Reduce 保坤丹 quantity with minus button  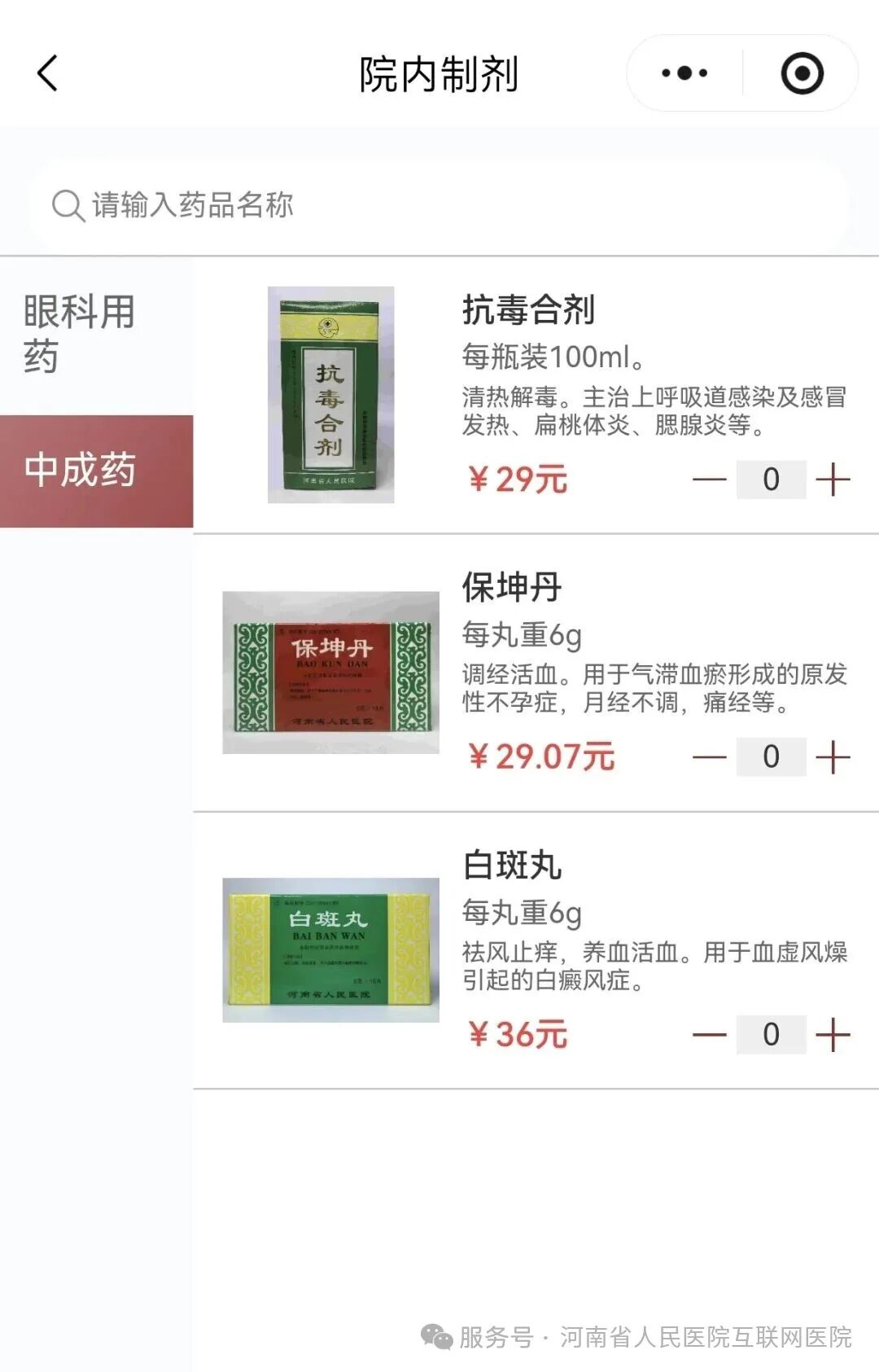point(709,757)
